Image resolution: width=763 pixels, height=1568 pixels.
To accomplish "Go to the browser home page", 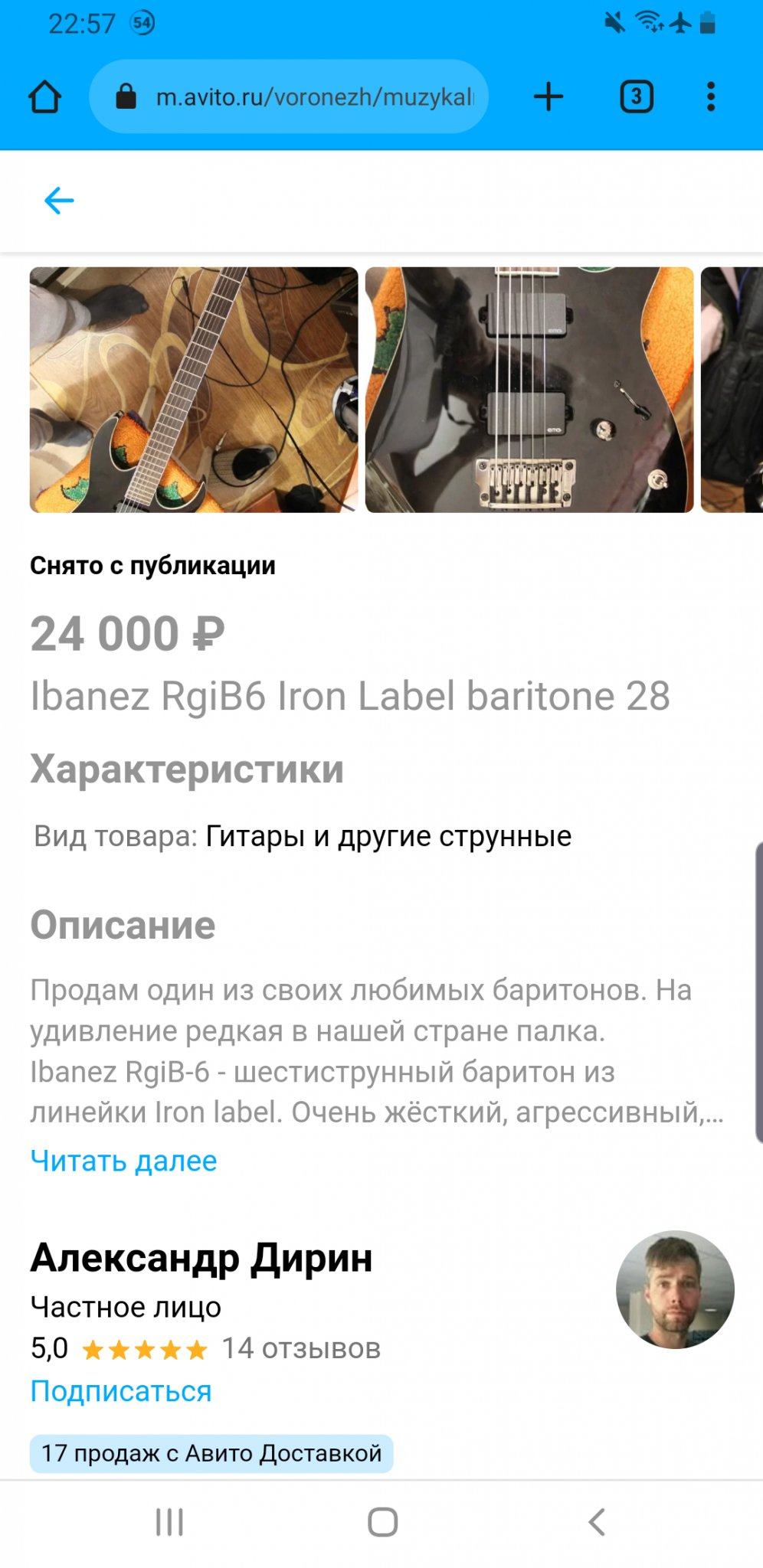I will pyautogui.click(x=44, y=97).
